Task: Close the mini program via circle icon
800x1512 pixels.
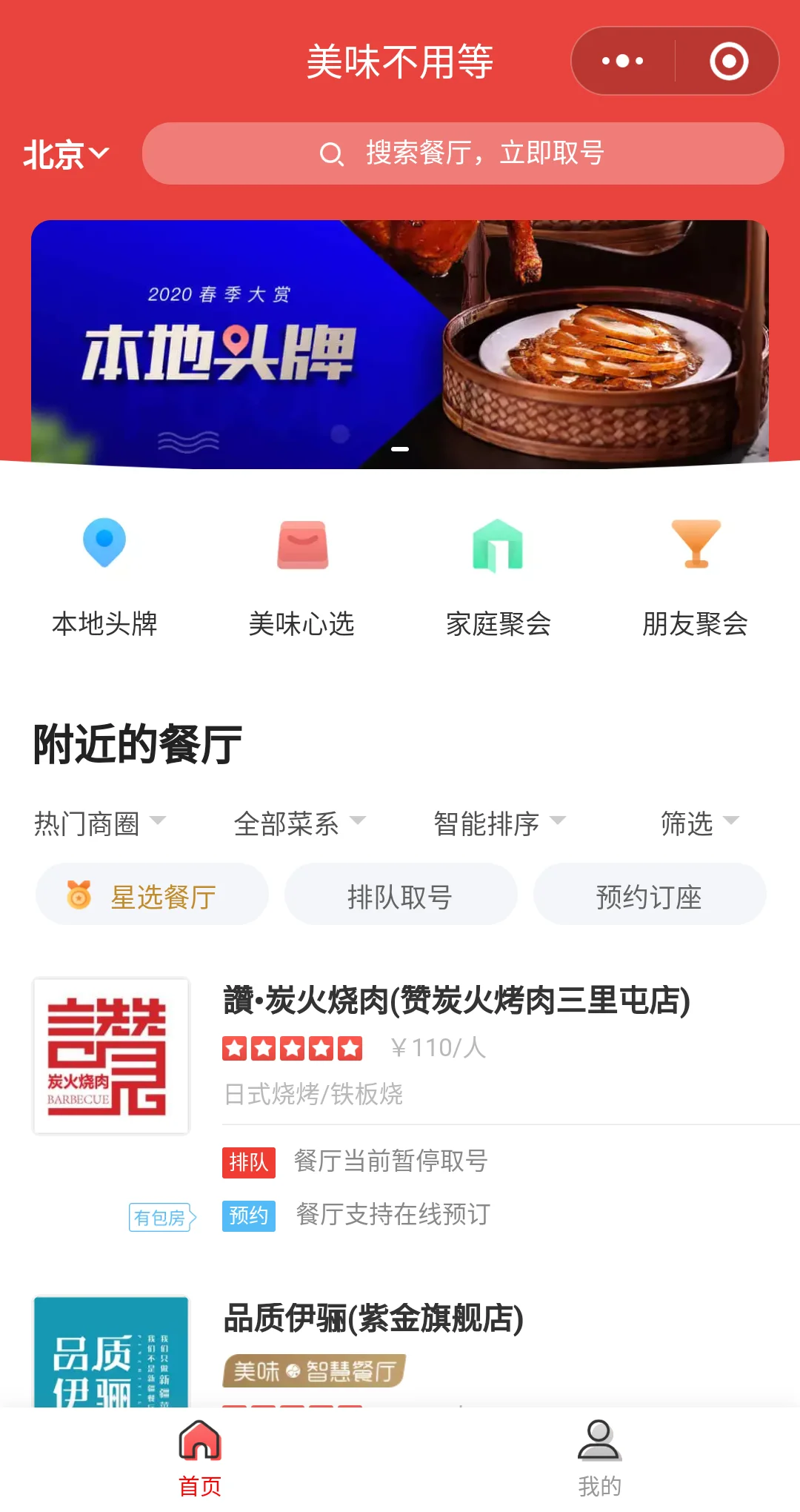Action: (729, 62)
